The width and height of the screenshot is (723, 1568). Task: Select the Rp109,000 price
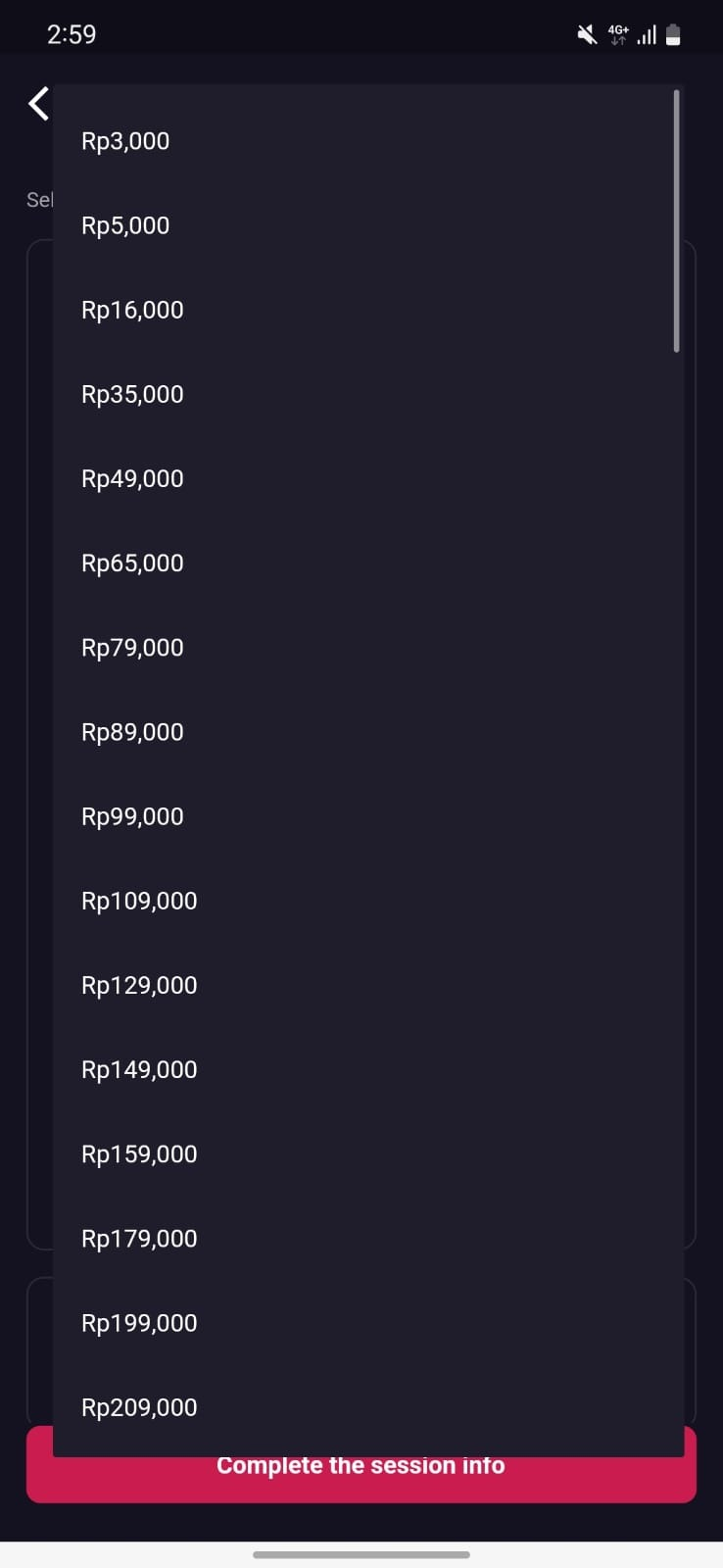coord(139,901)
